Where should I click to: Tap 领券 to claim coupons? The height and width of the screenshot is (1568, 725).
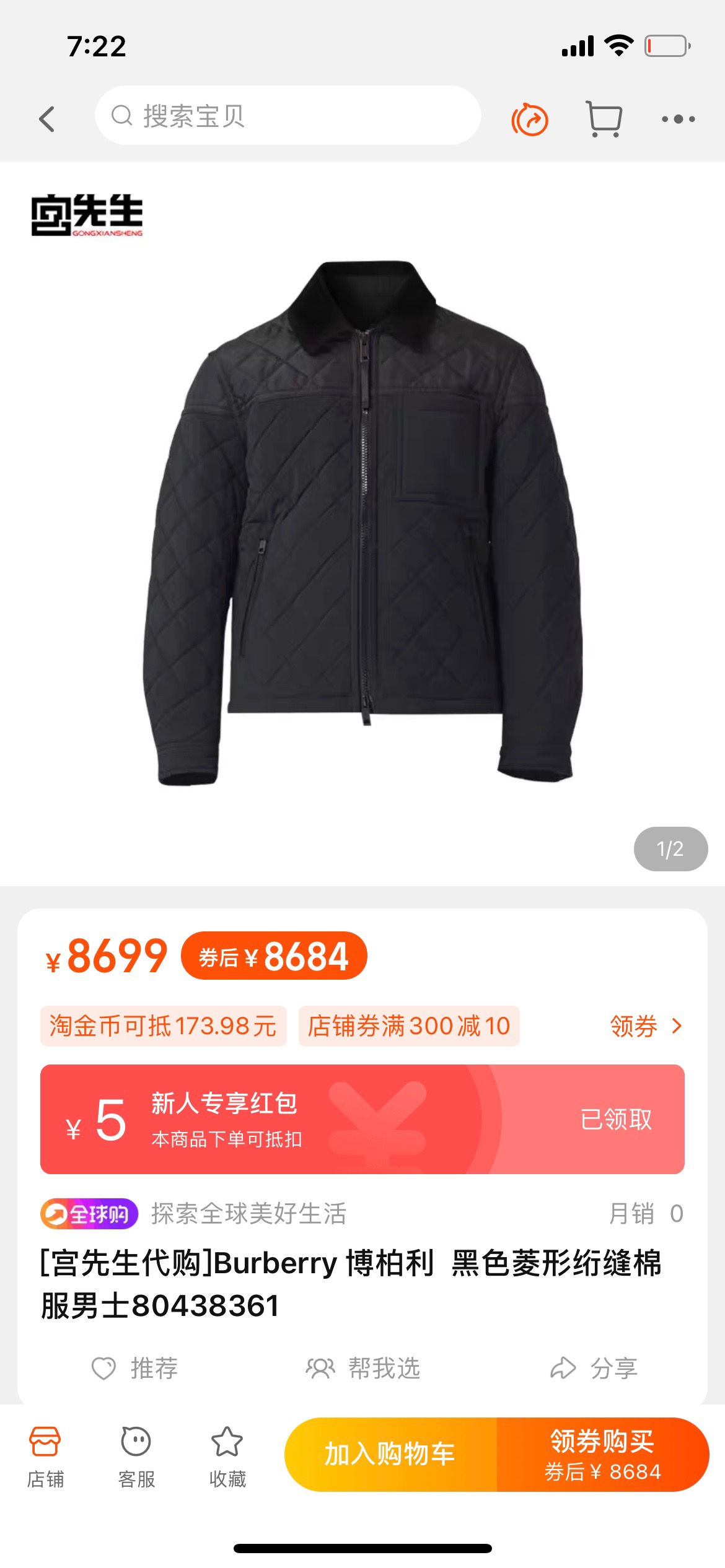[646, 1026]
